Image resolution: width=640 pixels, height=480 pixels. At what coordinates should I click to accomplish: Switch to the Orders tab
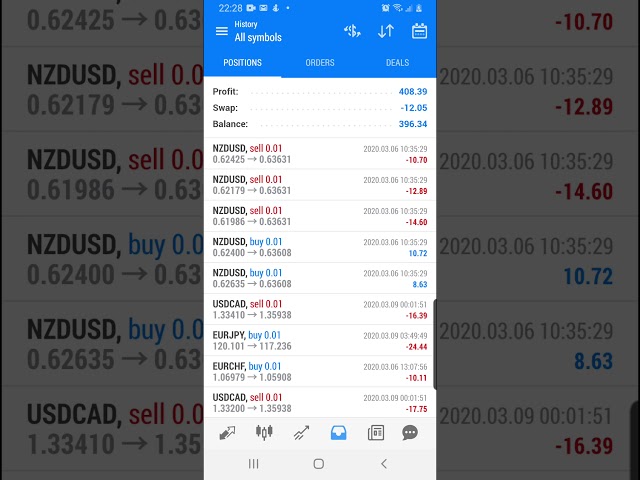pyautogui.click(x=320, y=63)
